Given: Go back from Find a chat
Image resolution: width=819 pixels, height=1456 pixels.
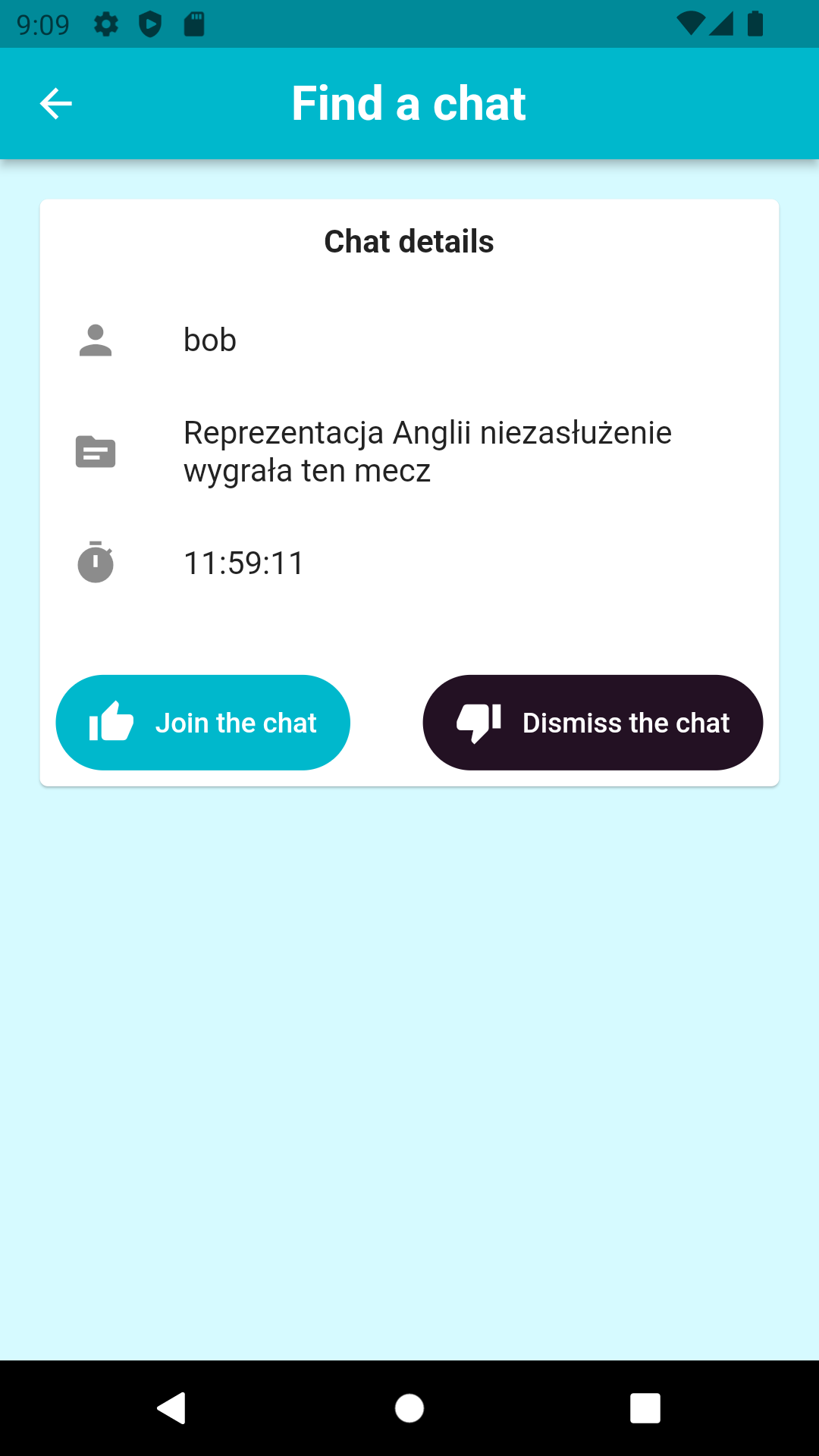Looking at the screenshot, I should [55, 103].
